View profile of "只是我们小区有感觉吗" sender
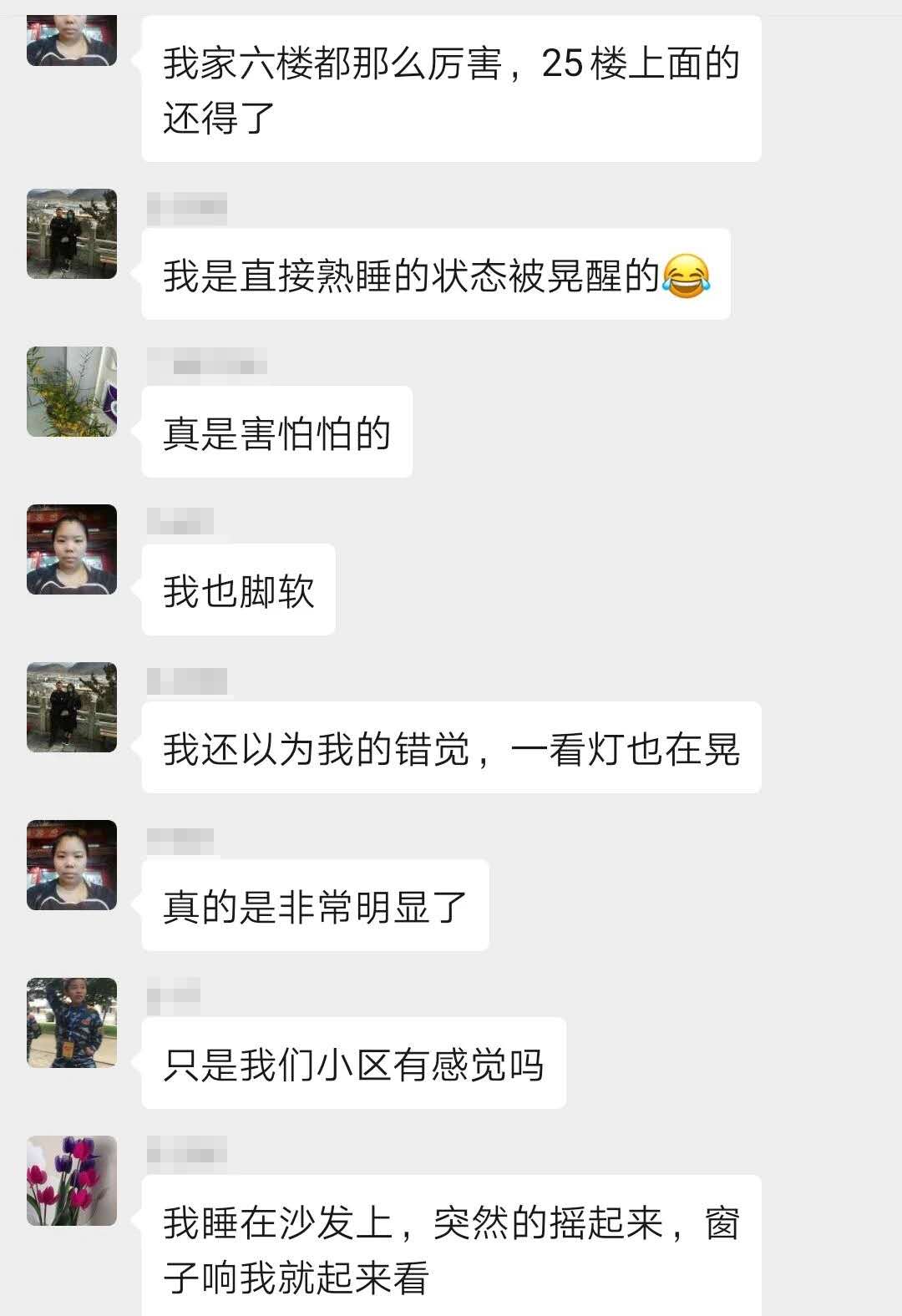Viewport: 902px width, 1316px height. pos(72,1023)
